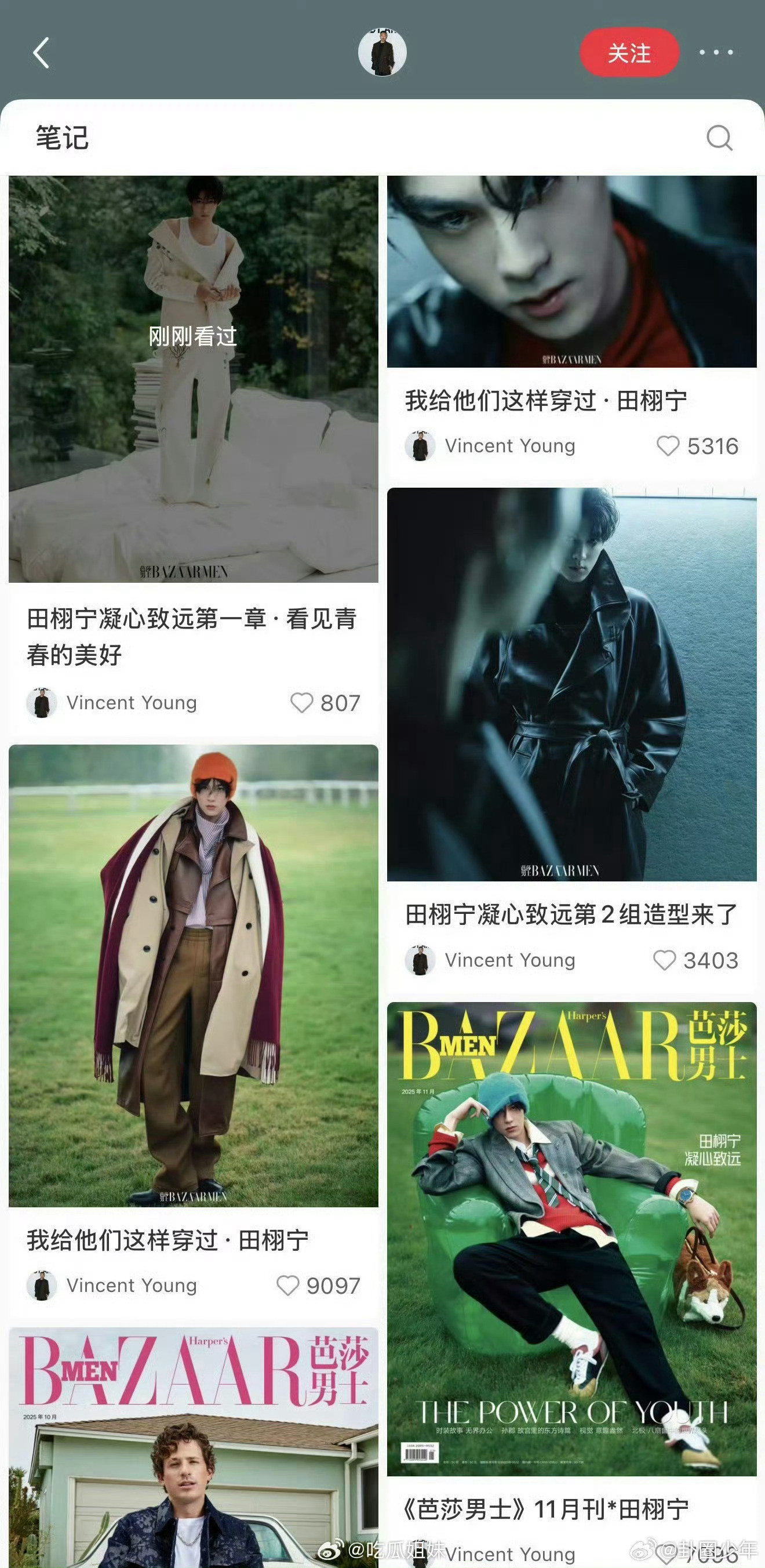Image resolution: width=765 pixels, height=1568 pixels.
Task: Follow the account via red 关注 button
Action: 629,53
